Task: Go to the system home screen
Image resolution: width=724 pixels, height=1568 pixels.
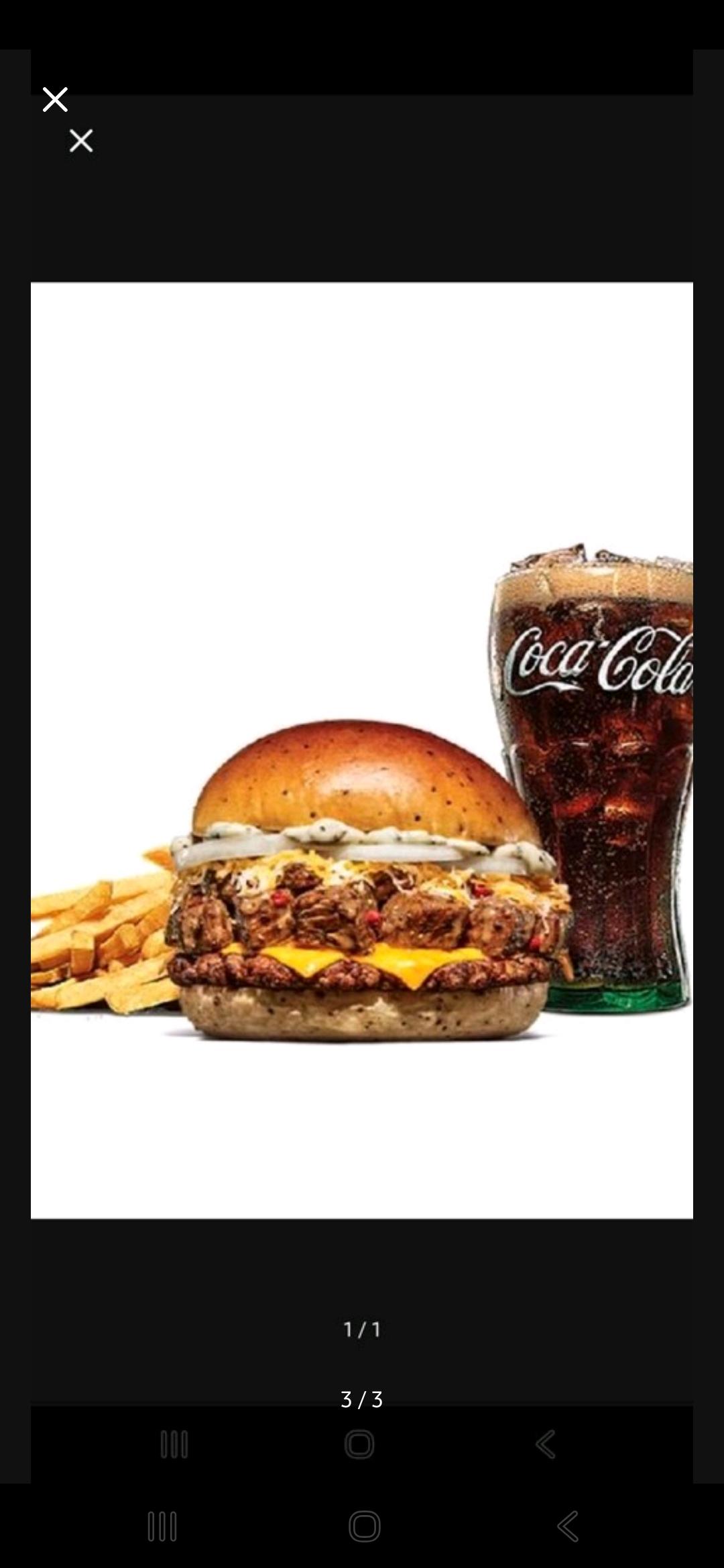Action: click(x=364, y=1526)
